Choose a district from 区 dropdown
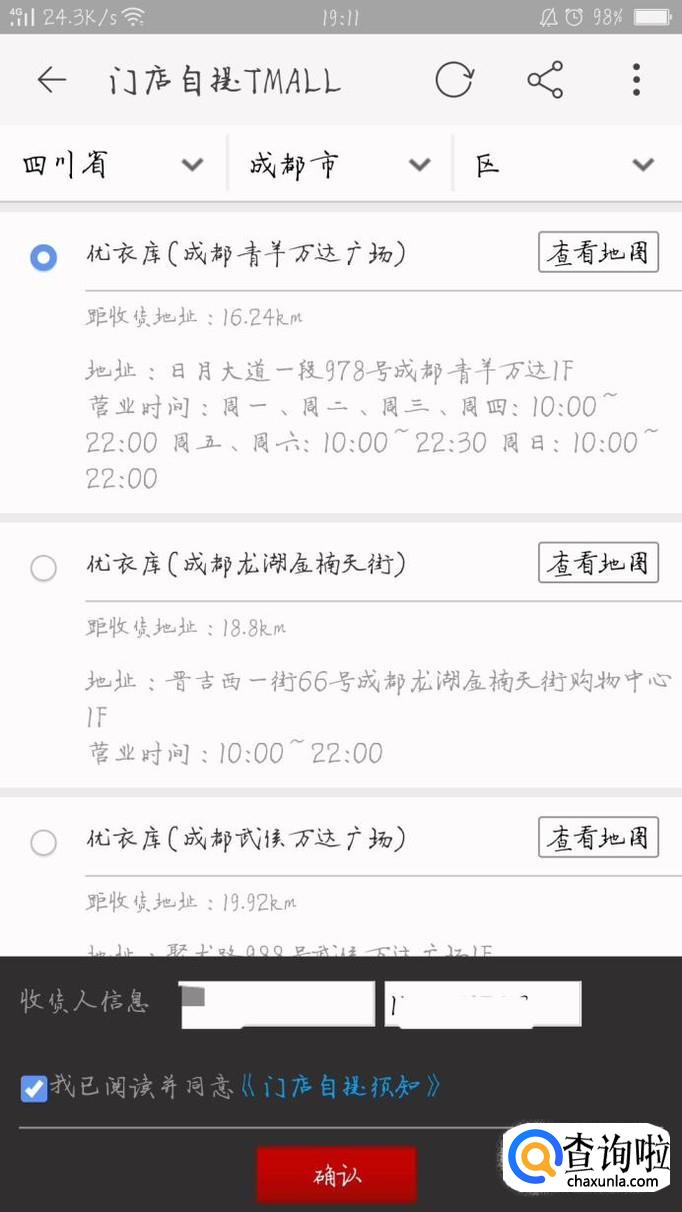 click(x=565, y=165)
